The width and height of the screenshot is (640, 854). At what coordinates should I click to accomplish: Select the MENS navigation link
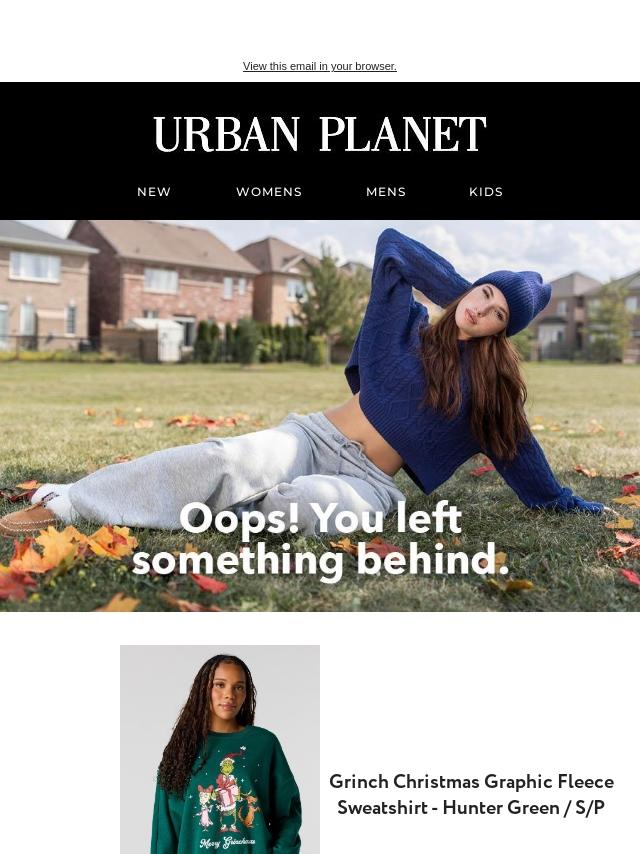point(386,192)
